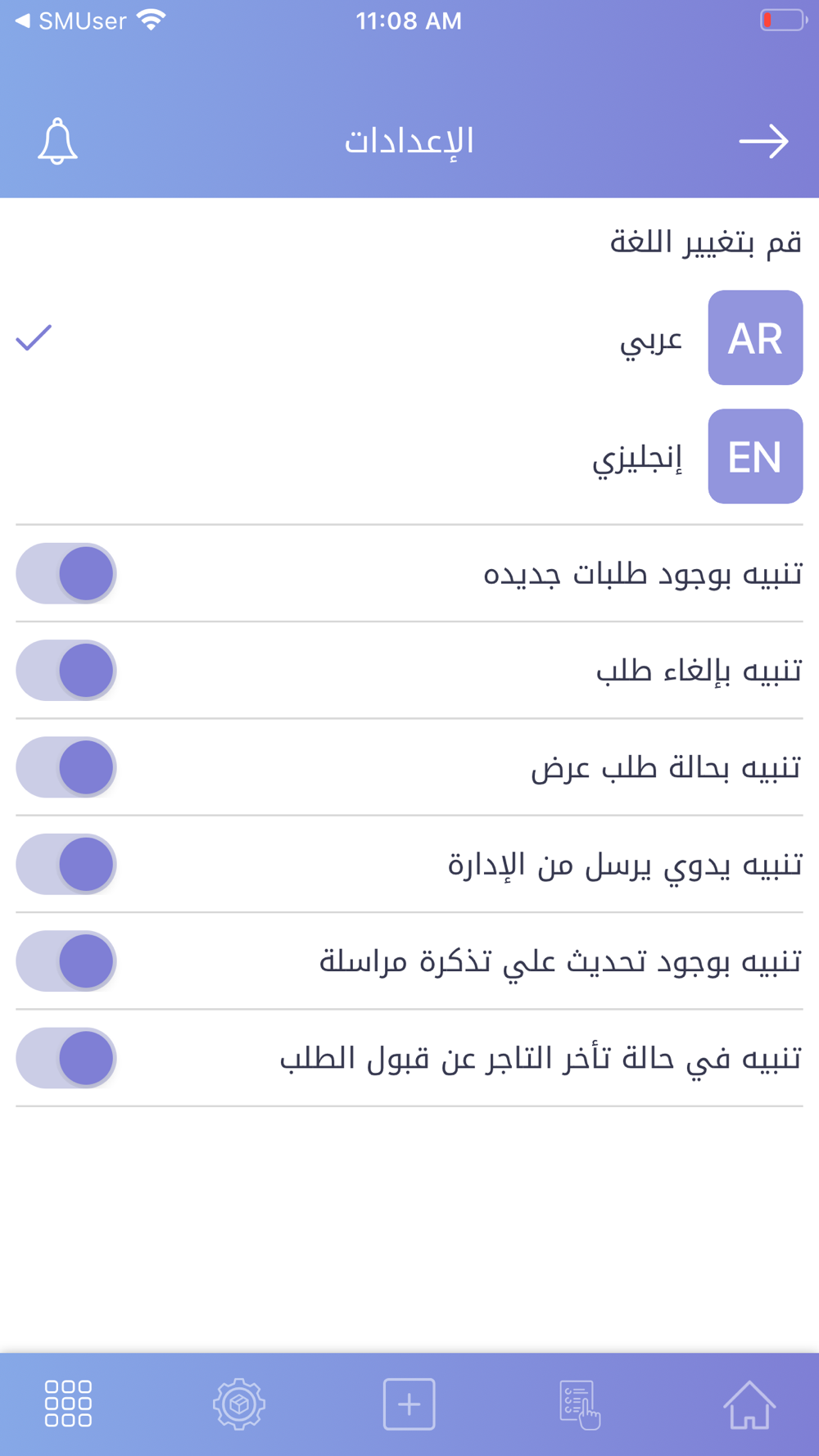Disable the merchant delay alert (تأخر التاجر)
This screenshot has height=1456, width=819.
66,1058
